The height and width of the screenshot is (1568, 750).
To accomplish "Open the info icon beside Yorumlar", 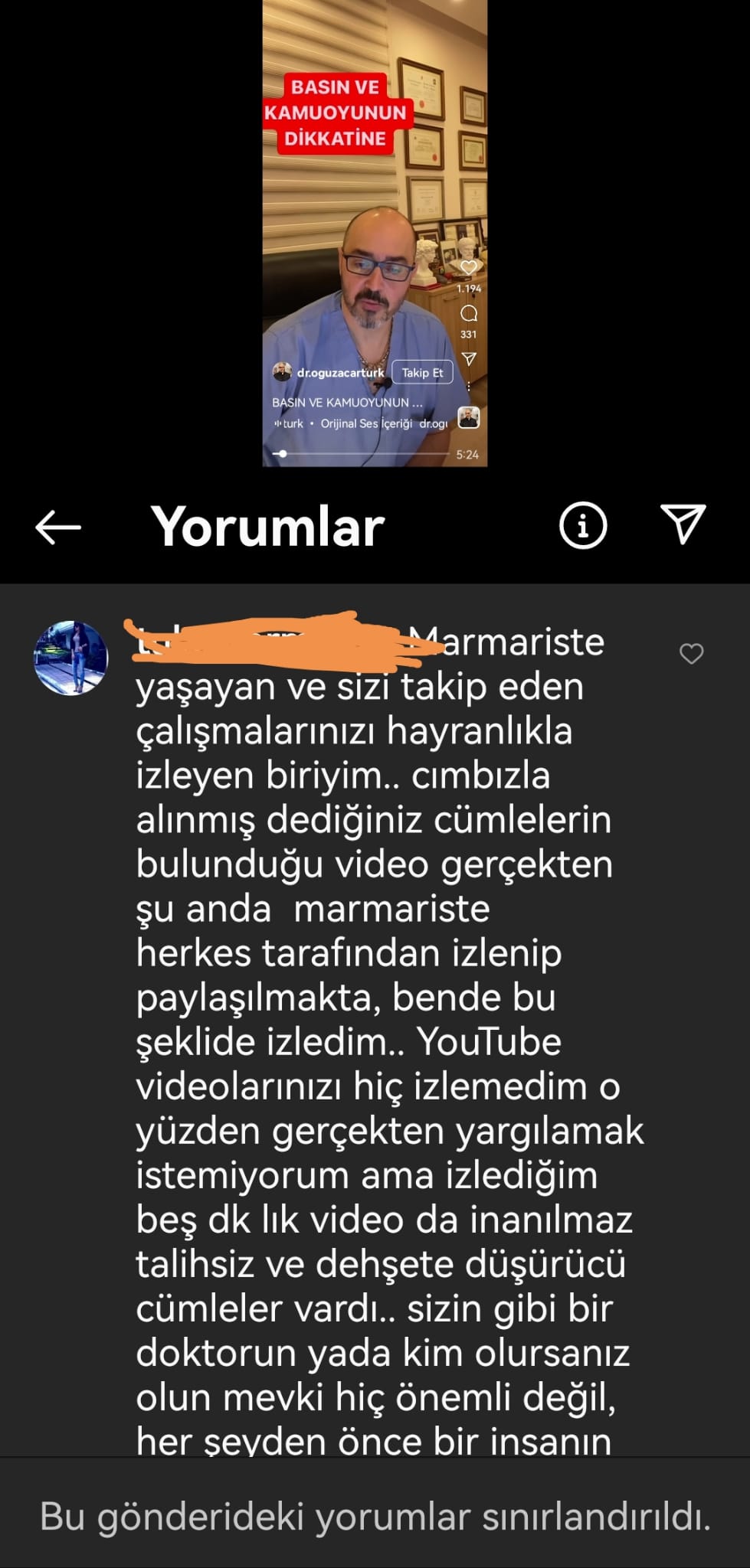I will pyautogui.click(x=583, y=526).
